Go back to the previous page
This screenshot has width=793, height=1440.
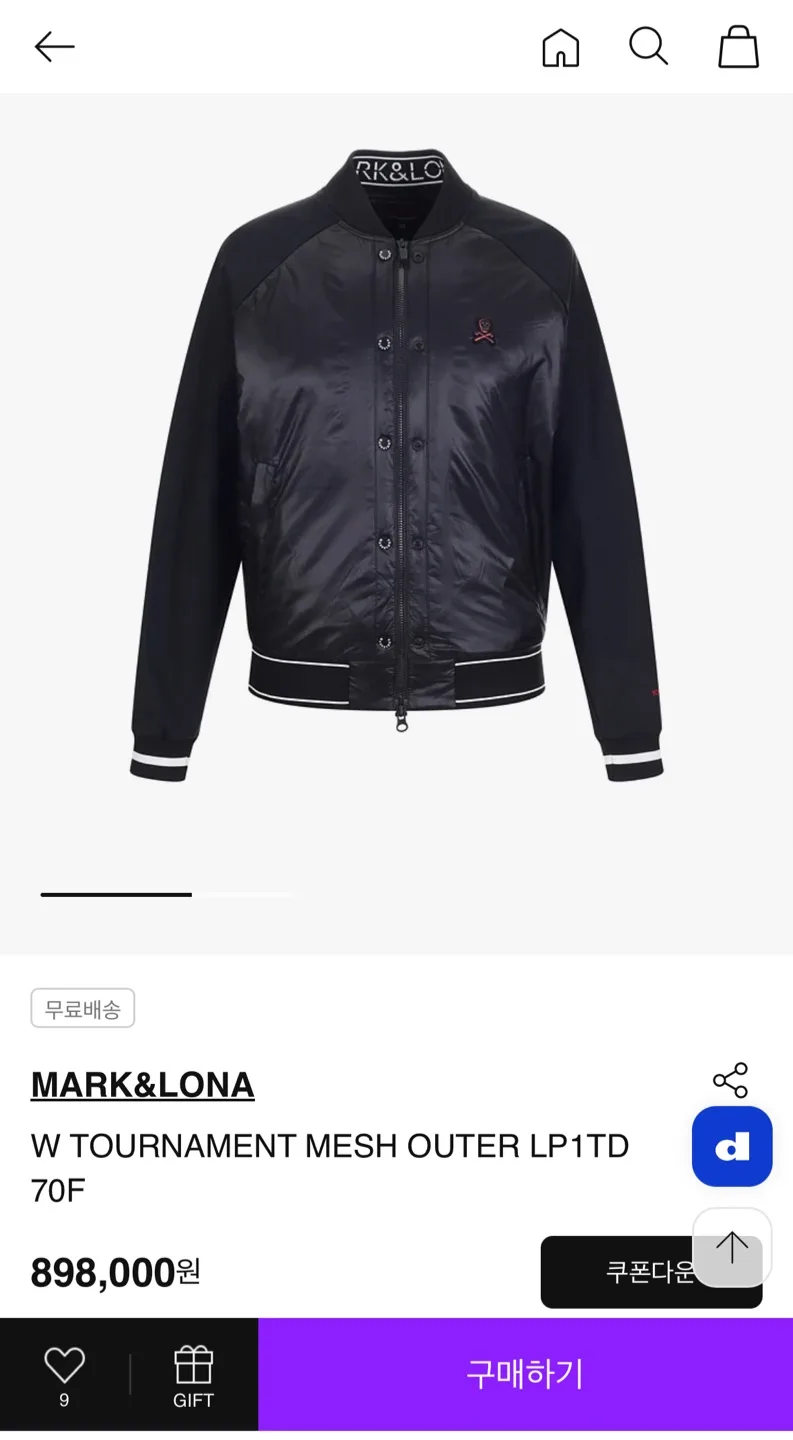point(54,47)
